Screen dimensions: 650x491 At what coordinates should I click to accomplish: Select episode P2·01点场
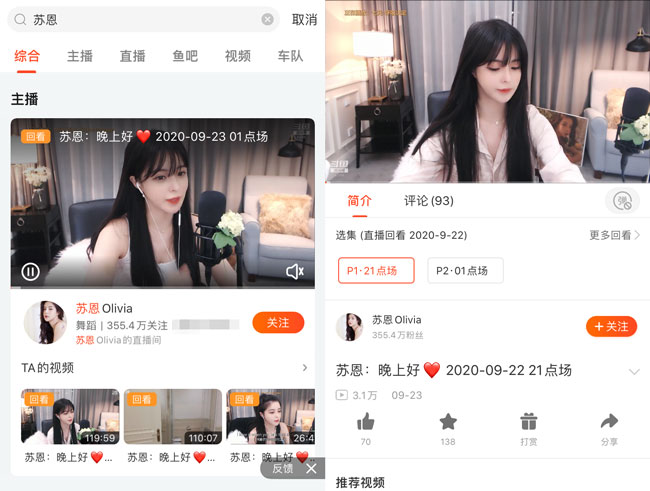point(465,271)
